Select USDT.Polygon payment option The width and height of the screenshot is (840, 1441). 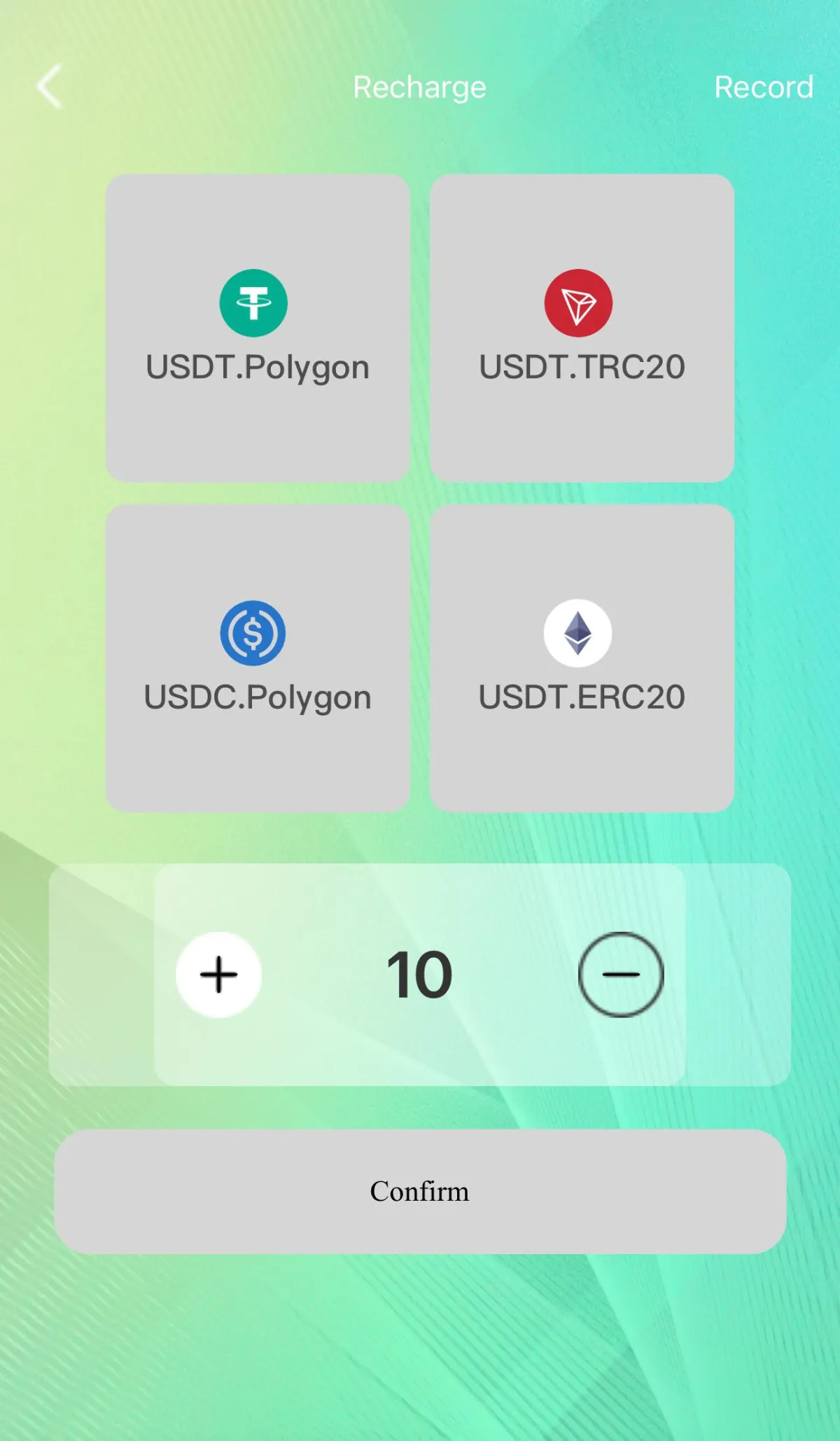(258, 328)
